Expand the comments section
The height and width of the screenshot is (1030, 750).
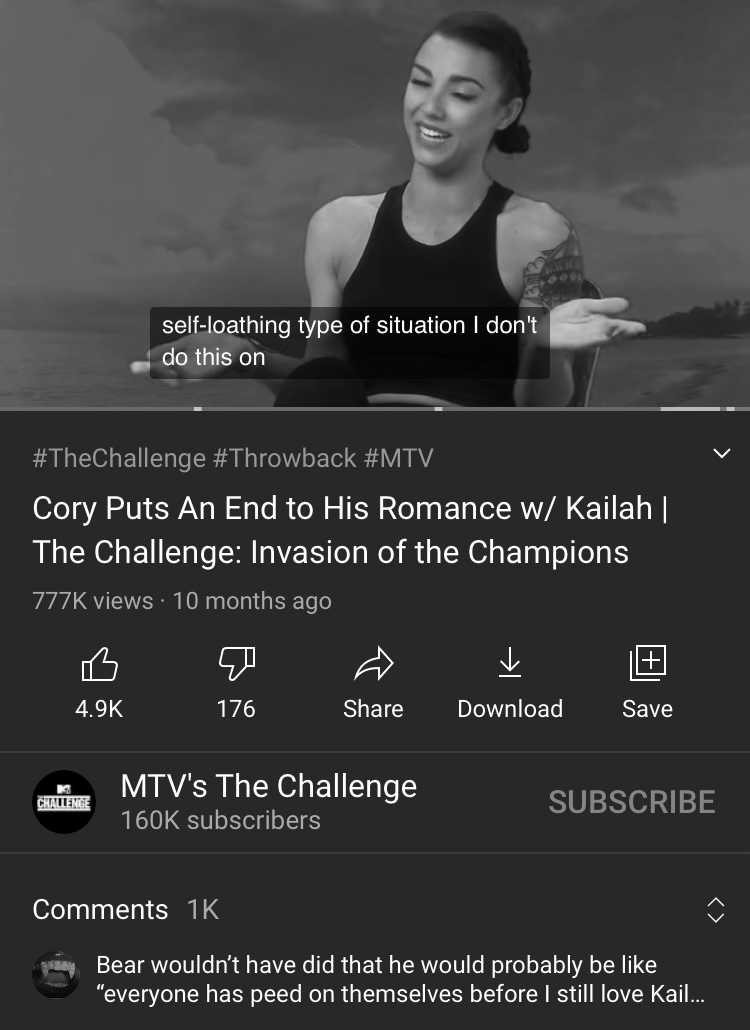click(x=715, y=909)
